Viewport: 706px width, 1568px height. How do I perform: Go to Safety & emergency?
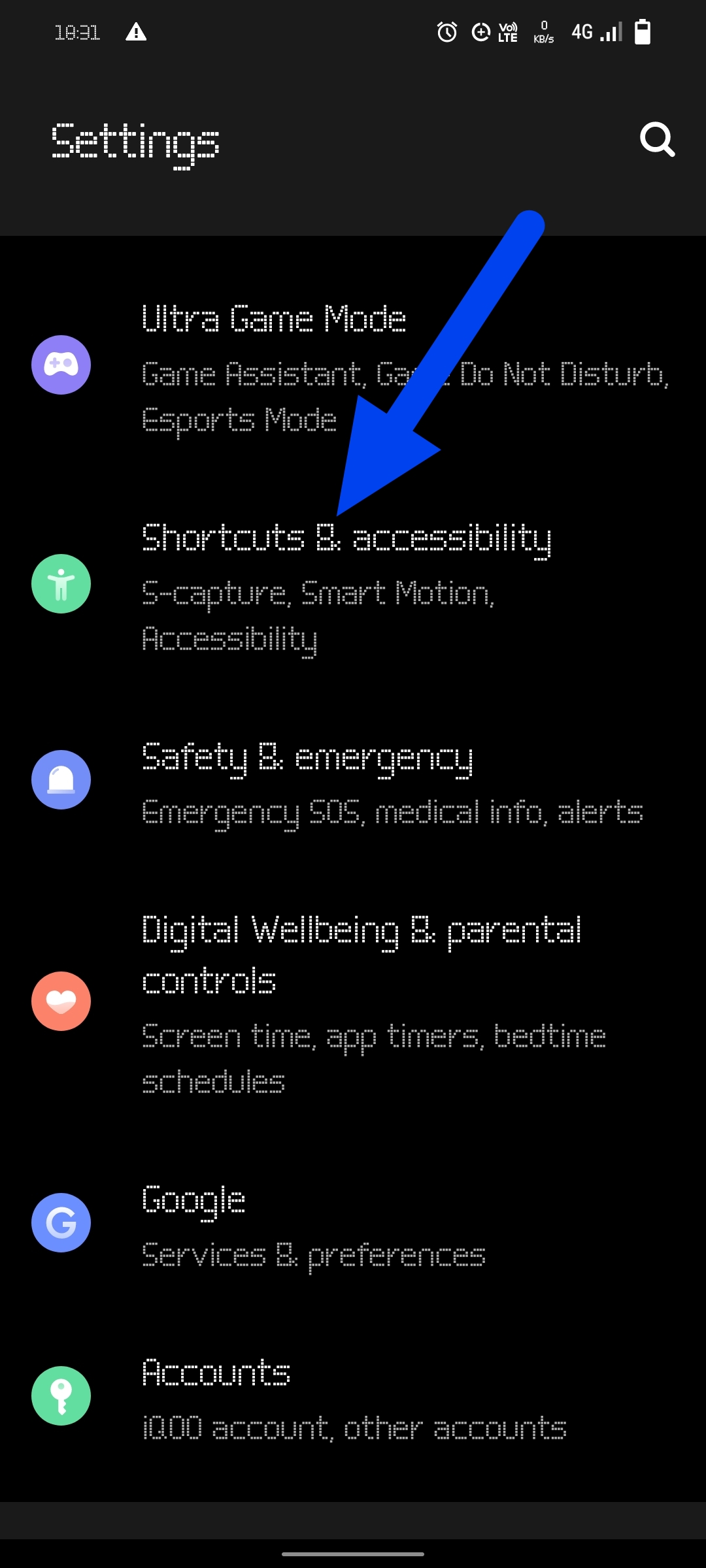click(x=353, y=781)
